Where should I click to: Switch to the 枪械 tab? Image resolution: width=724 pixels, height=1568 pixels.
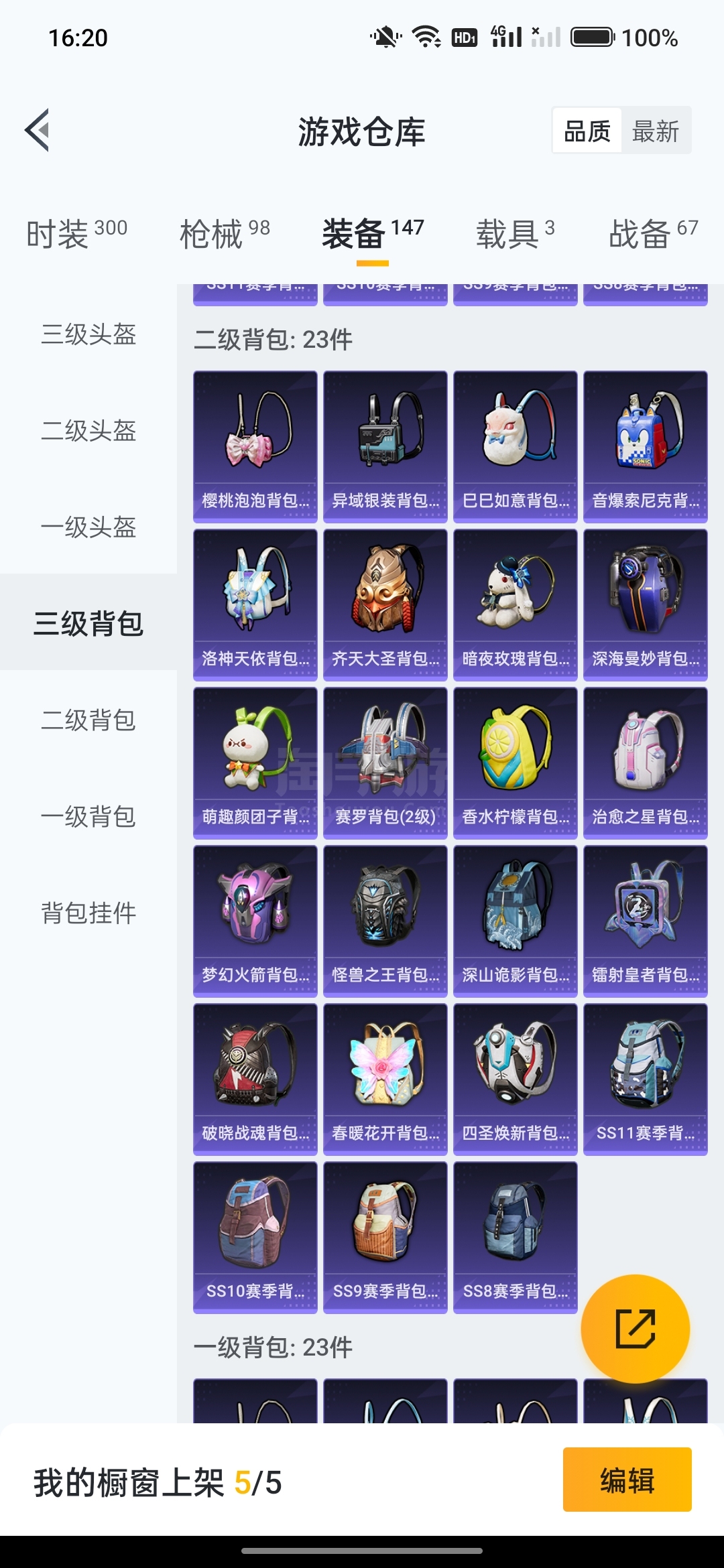[225, 234]
